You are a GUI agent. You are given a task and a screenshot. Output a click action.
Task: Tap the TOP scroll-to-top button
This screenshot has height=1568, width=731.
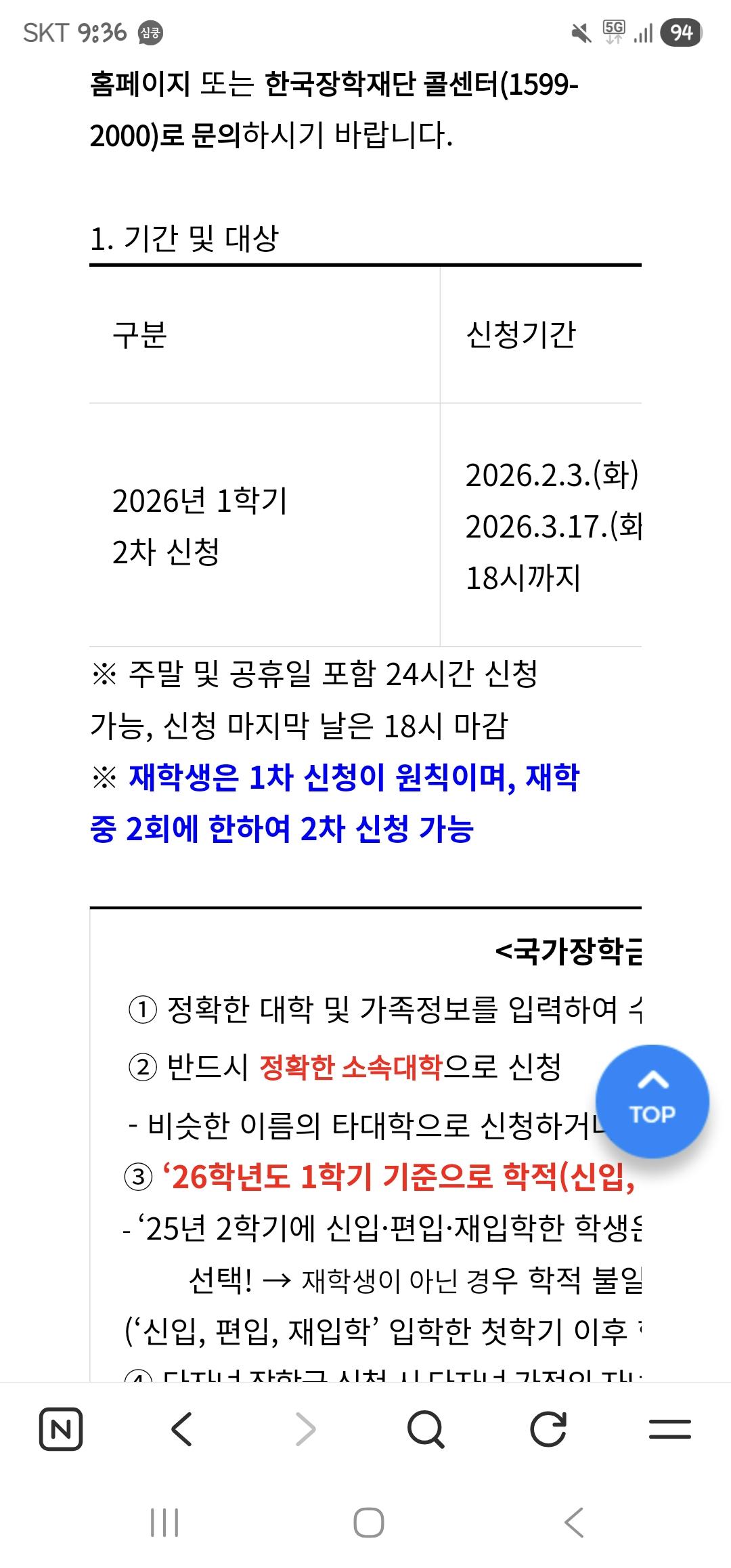tap(652, 1100)
